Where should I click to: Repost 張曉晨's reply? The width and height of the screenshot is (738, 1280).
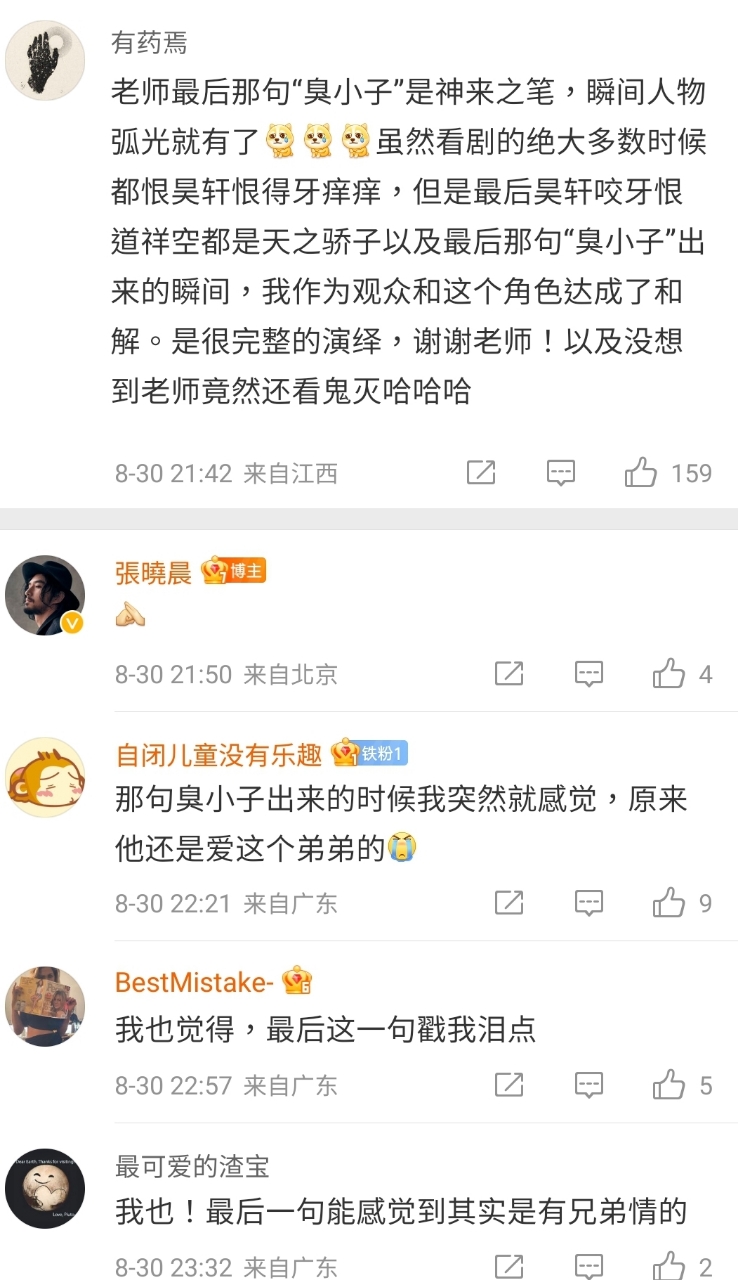tap(509, 674)
